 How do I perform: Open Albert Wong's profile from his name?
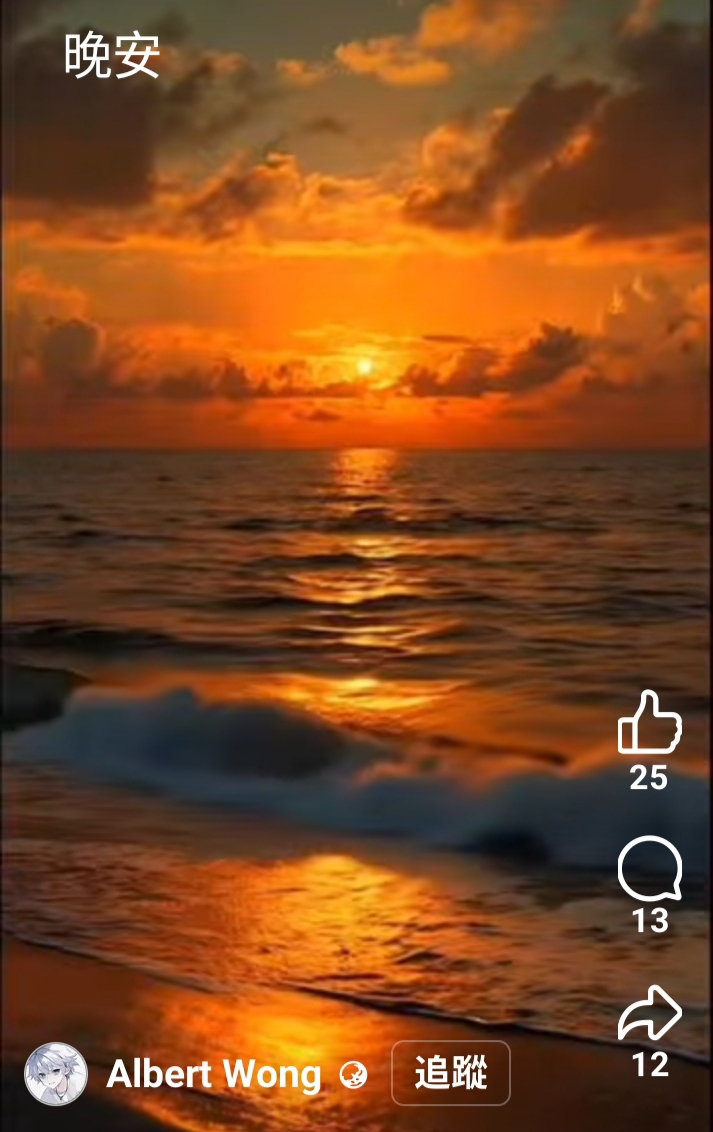tap(213, 1075)
